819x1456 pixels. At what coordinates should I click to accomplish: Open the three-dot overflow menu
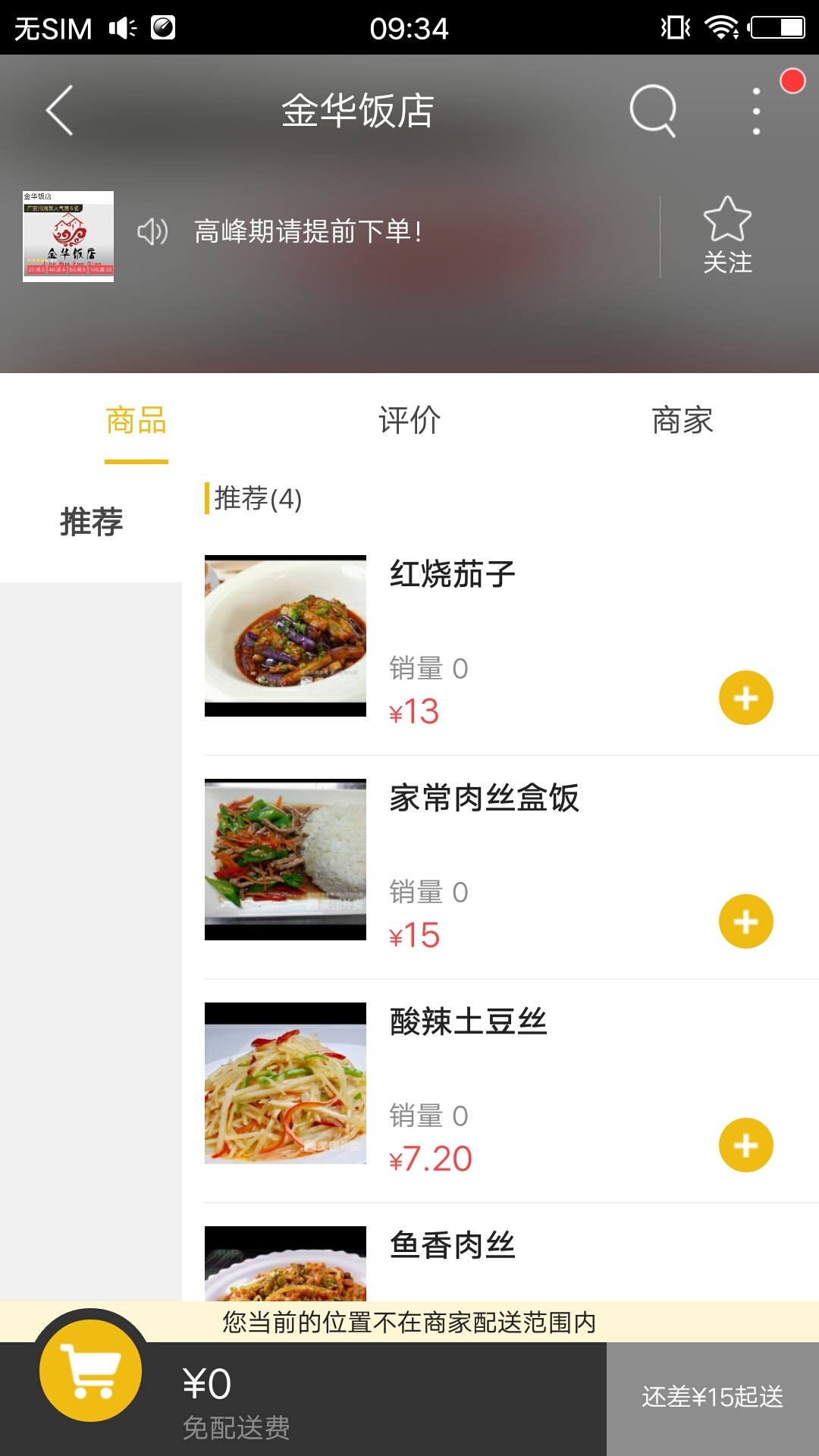(756, 111)
